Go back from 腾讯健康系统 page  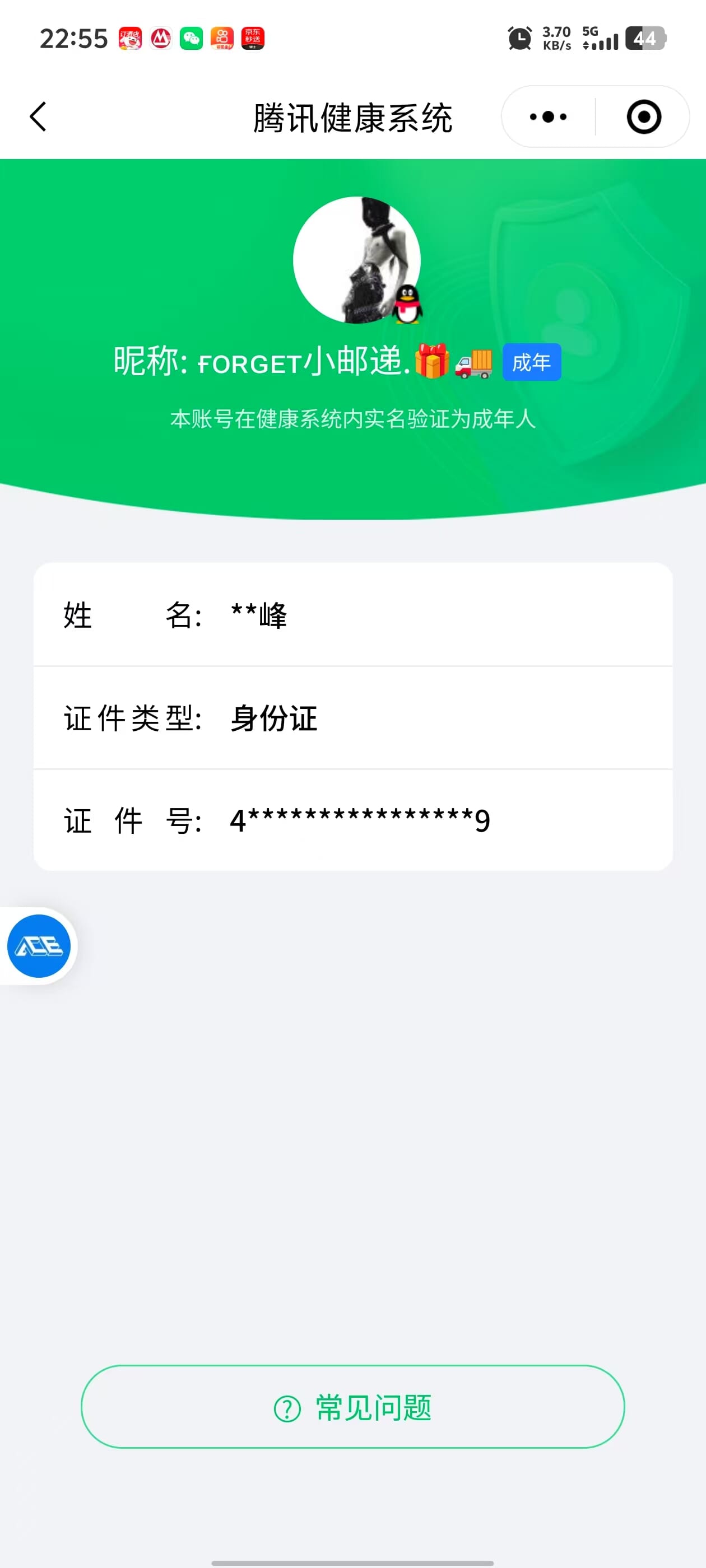[38, 116]
